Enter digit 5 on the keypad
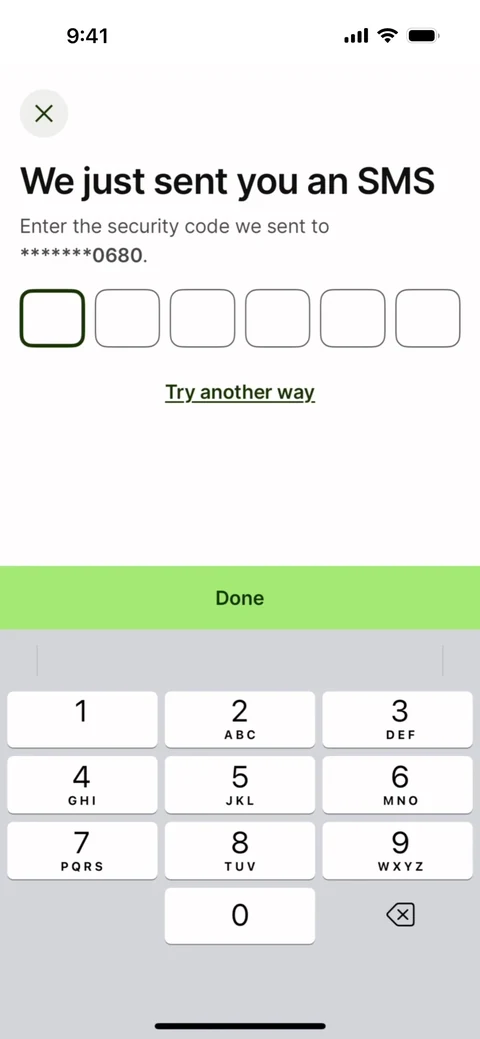 click(240, 785)
